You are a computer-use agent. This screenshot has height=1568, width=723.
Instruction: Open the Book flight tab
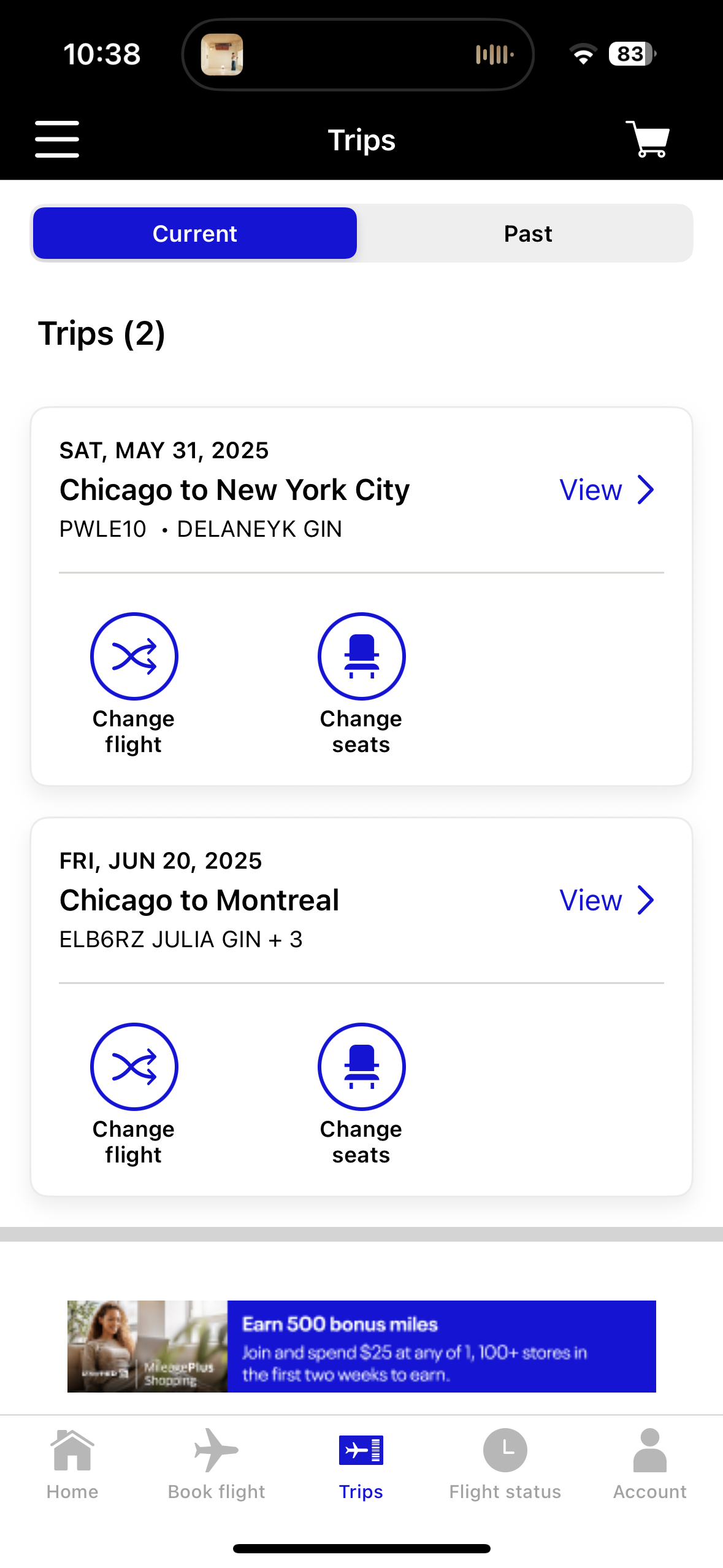[x=216, y=1464]
